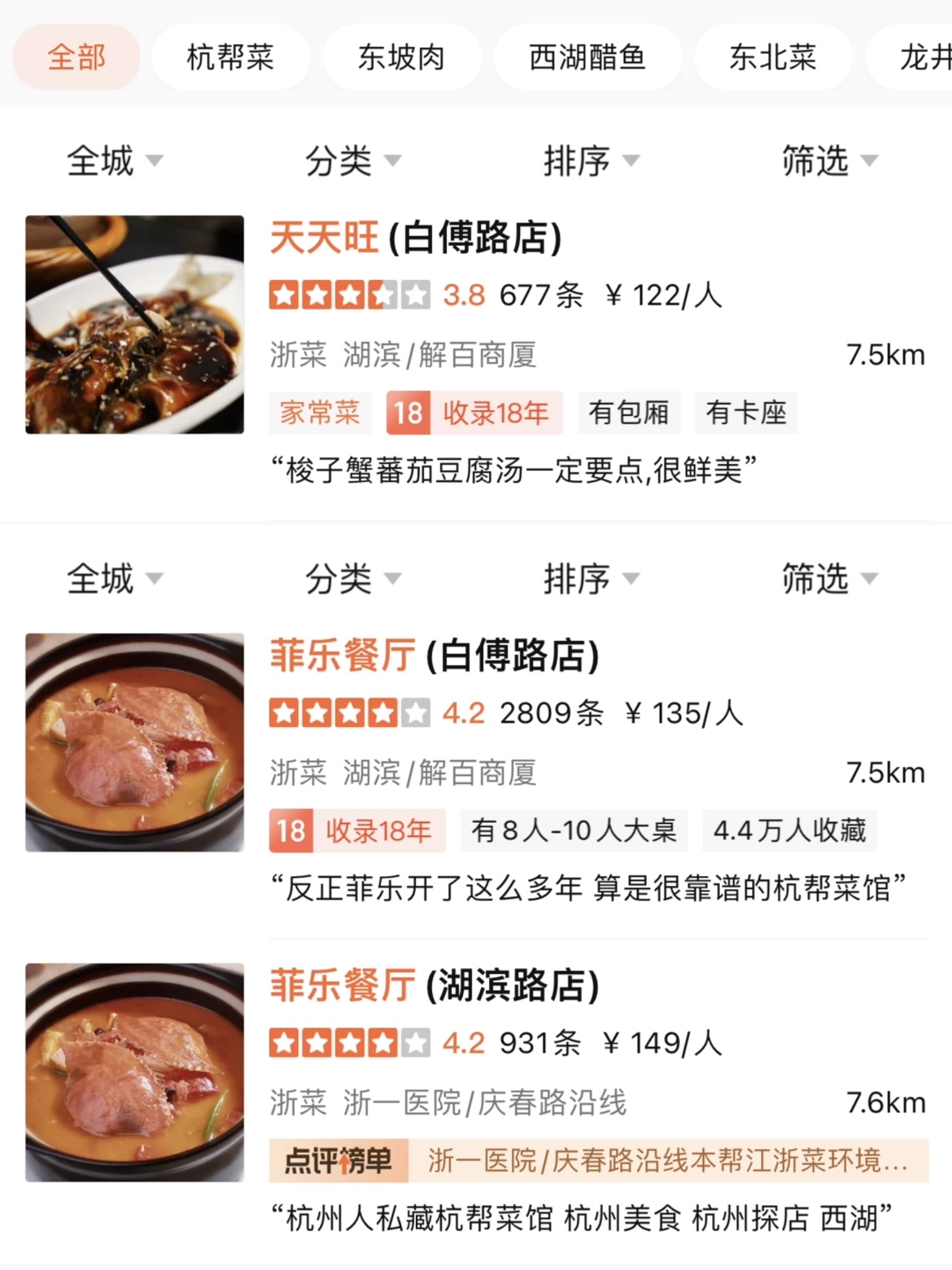The image size is (952, 1270).
Task: Switch to the 东坡肉 chip
Action: [401, 58]
